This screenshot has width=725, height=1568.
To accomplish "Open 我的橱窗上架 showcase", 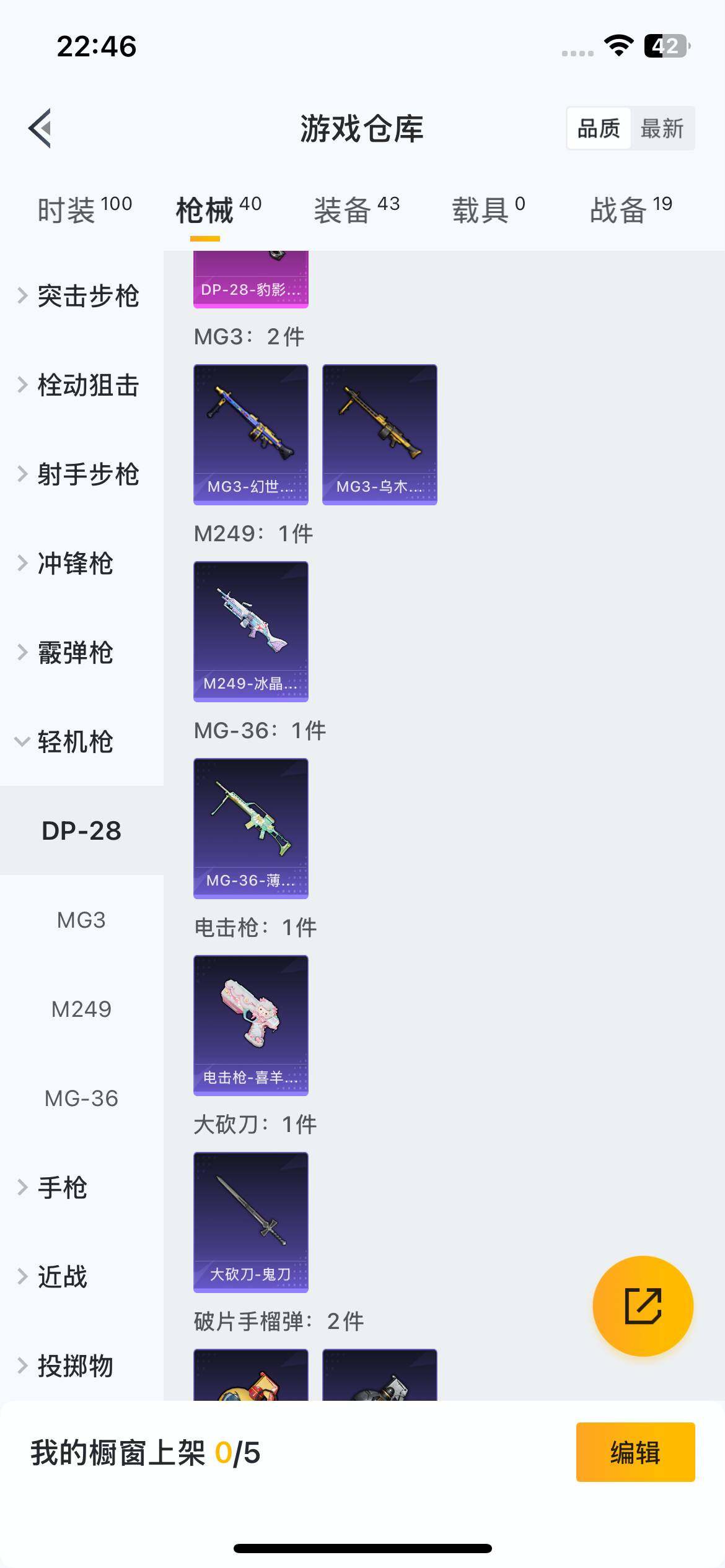I will pyautogui.click(x=144, y=1452).
